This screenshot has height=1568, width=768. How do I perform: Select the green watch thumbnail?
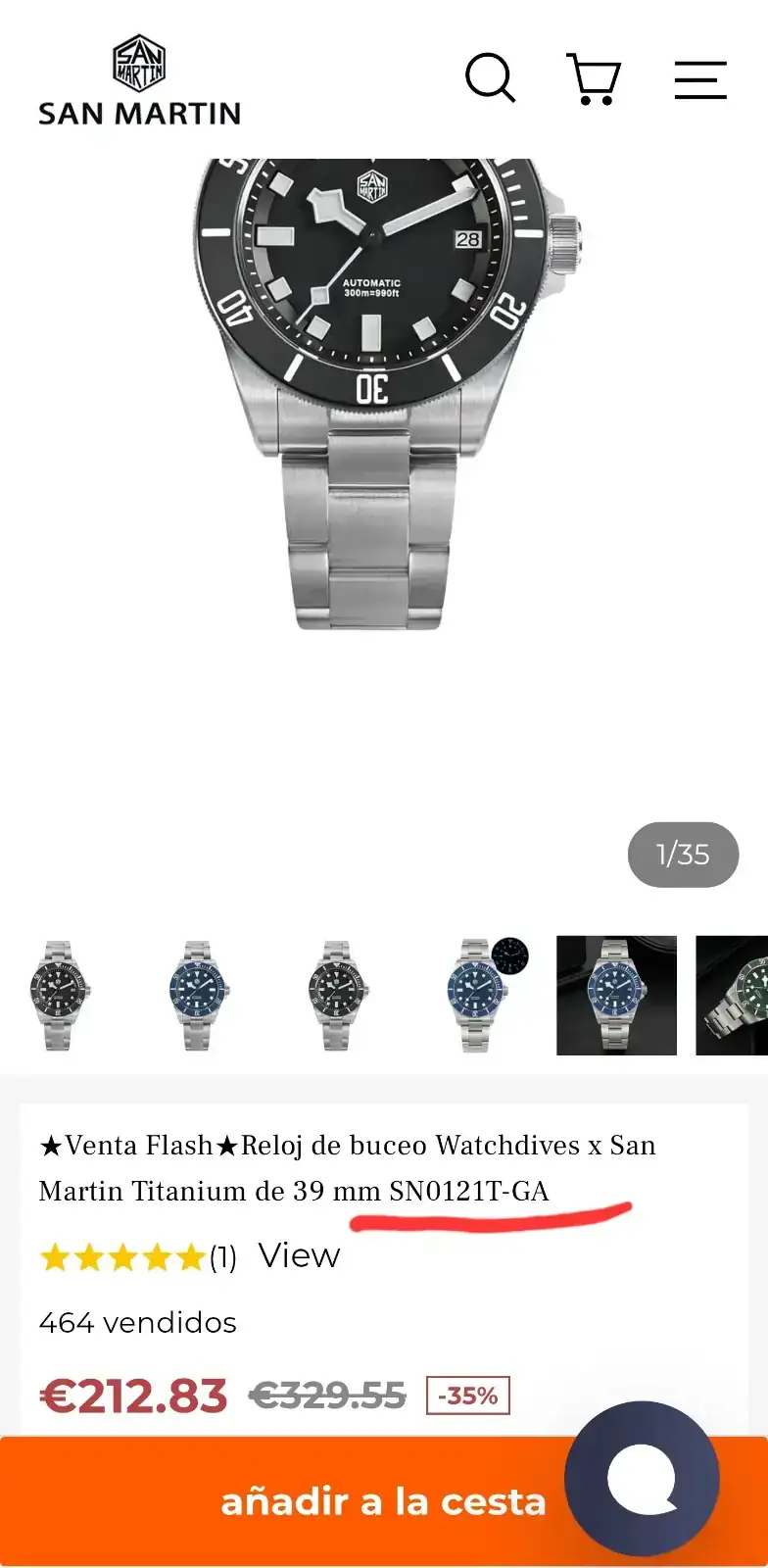[733, 996]
